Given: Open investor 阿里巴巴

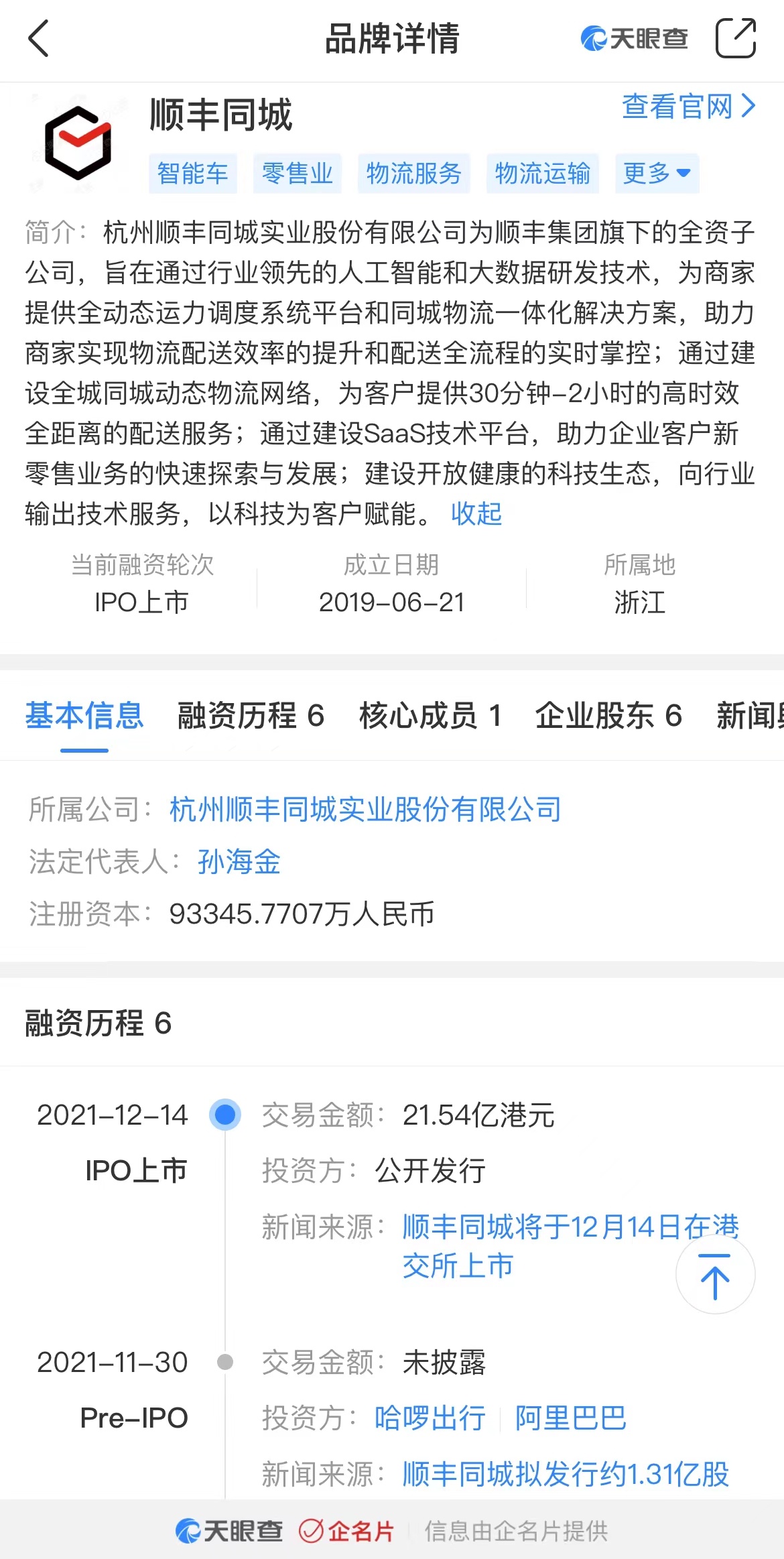Looking at the screenshot, I should [x=570, y=1418].
